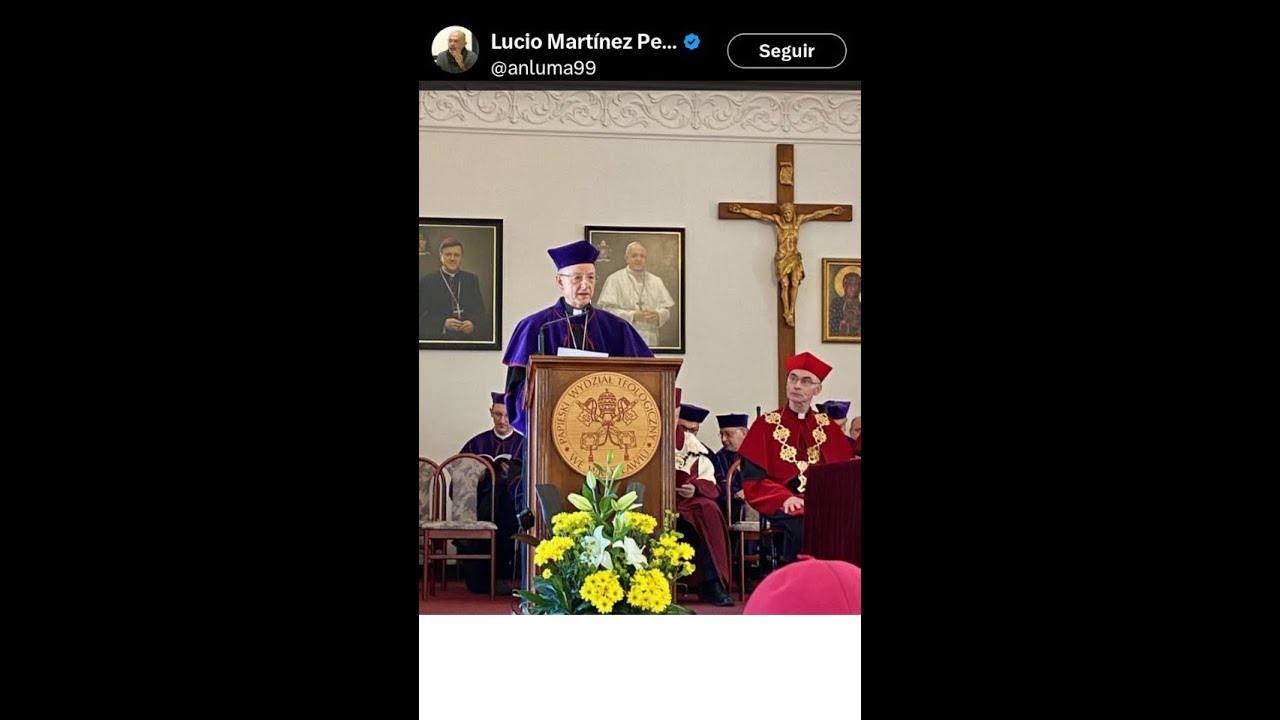The image size is (1280, 720).
Task: Tap the Seguir button
Action: pos(786,51)
